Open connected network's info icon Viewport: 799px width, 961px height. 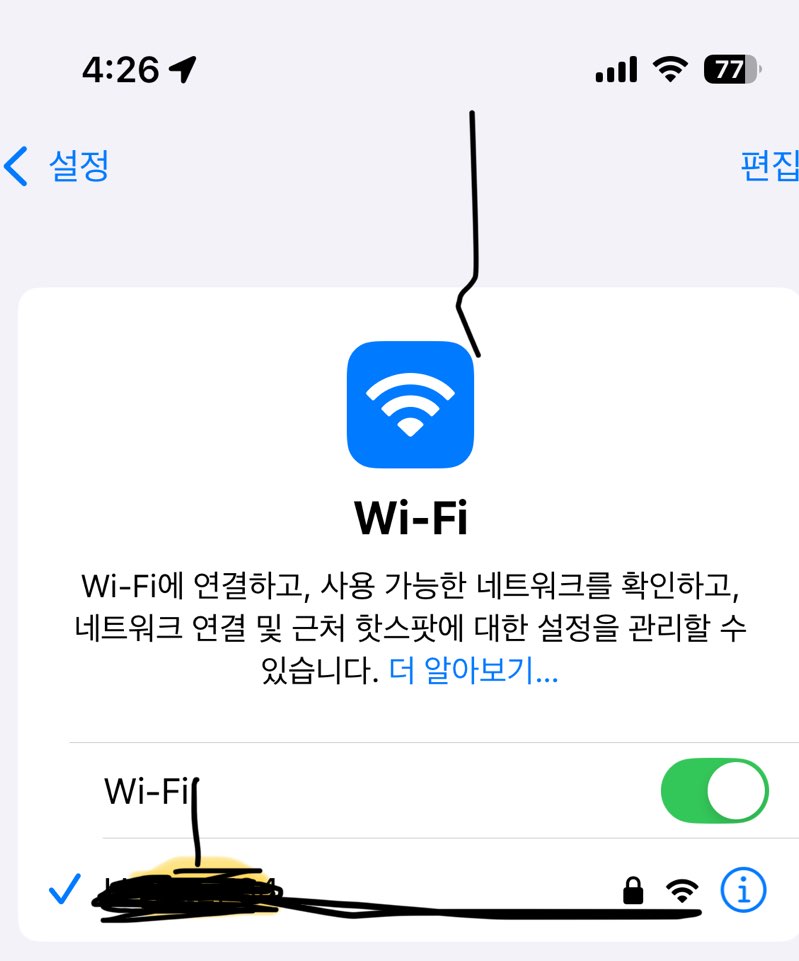click(743, 889)
